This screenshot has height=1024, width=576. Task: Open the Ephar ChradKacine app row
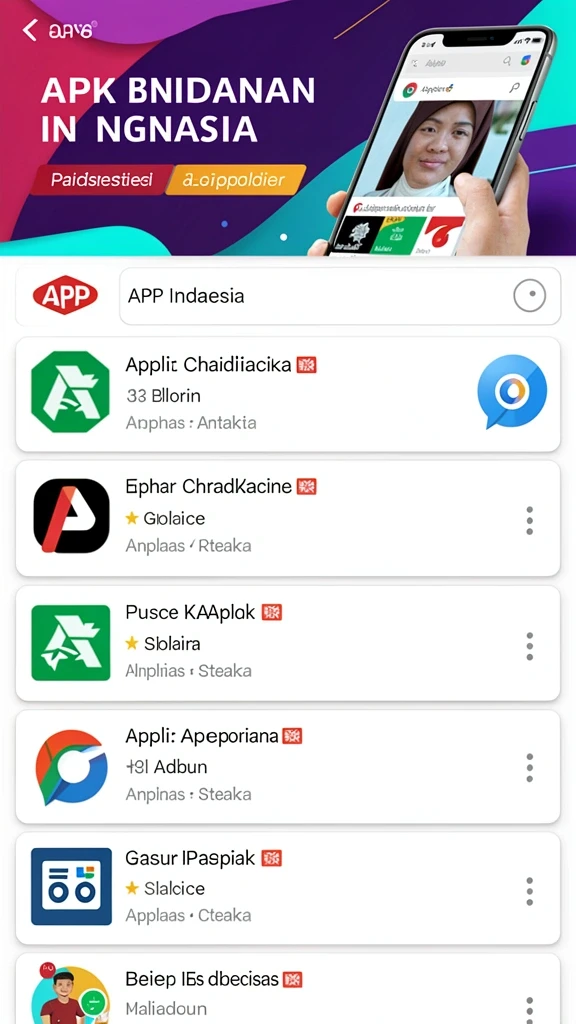tap(288, 519)
